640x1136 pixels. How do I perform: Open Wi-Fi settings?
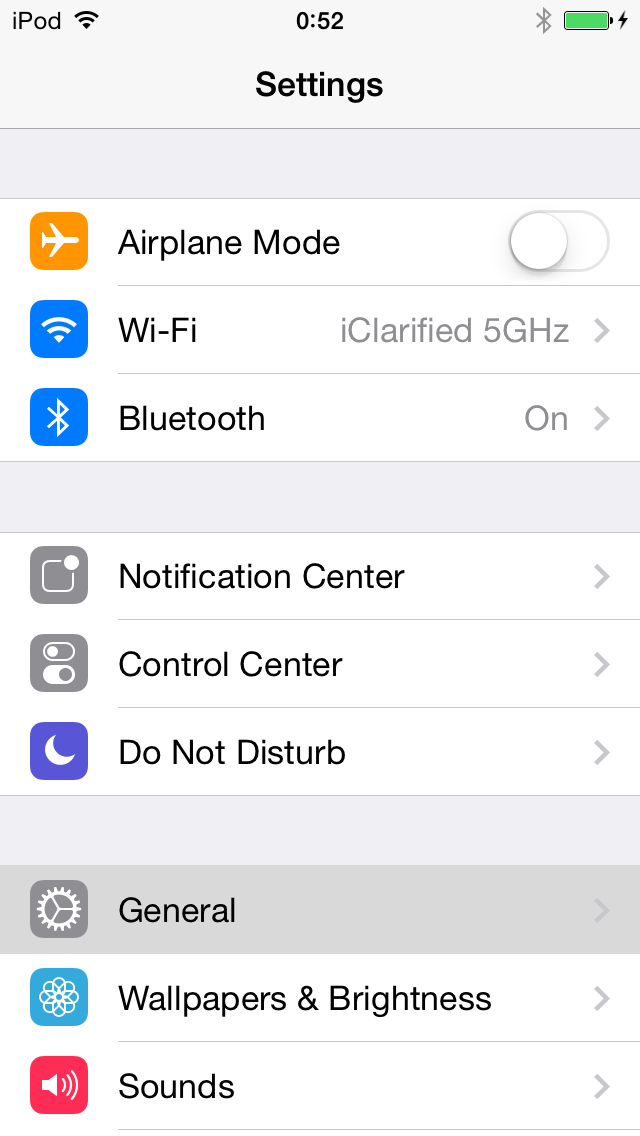point(320,330)
